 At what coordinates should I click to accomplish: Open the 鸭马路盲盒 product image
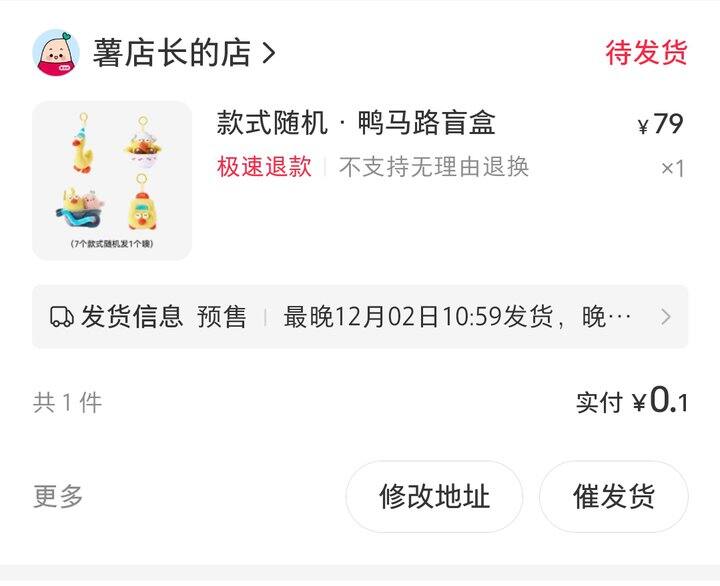[112, 180]
